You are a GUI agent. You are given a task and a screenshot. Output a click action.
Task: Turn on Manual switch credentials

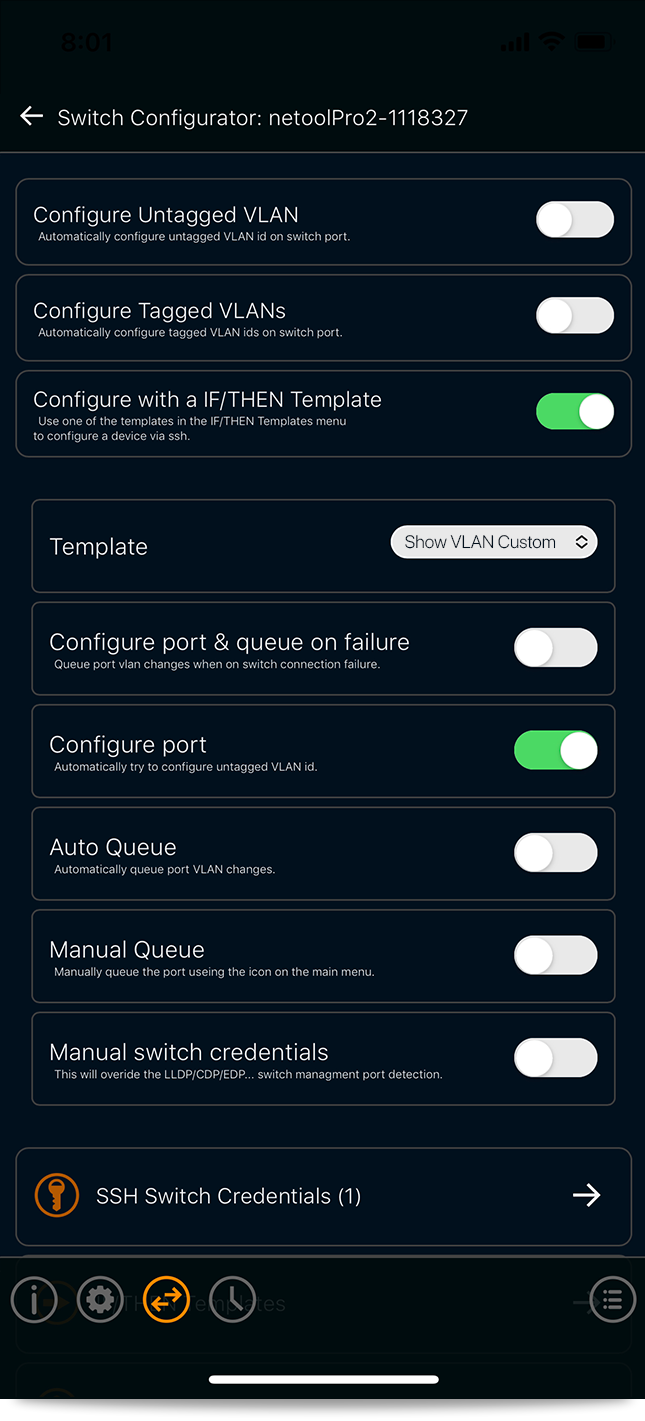click(x=556, y=1058)
